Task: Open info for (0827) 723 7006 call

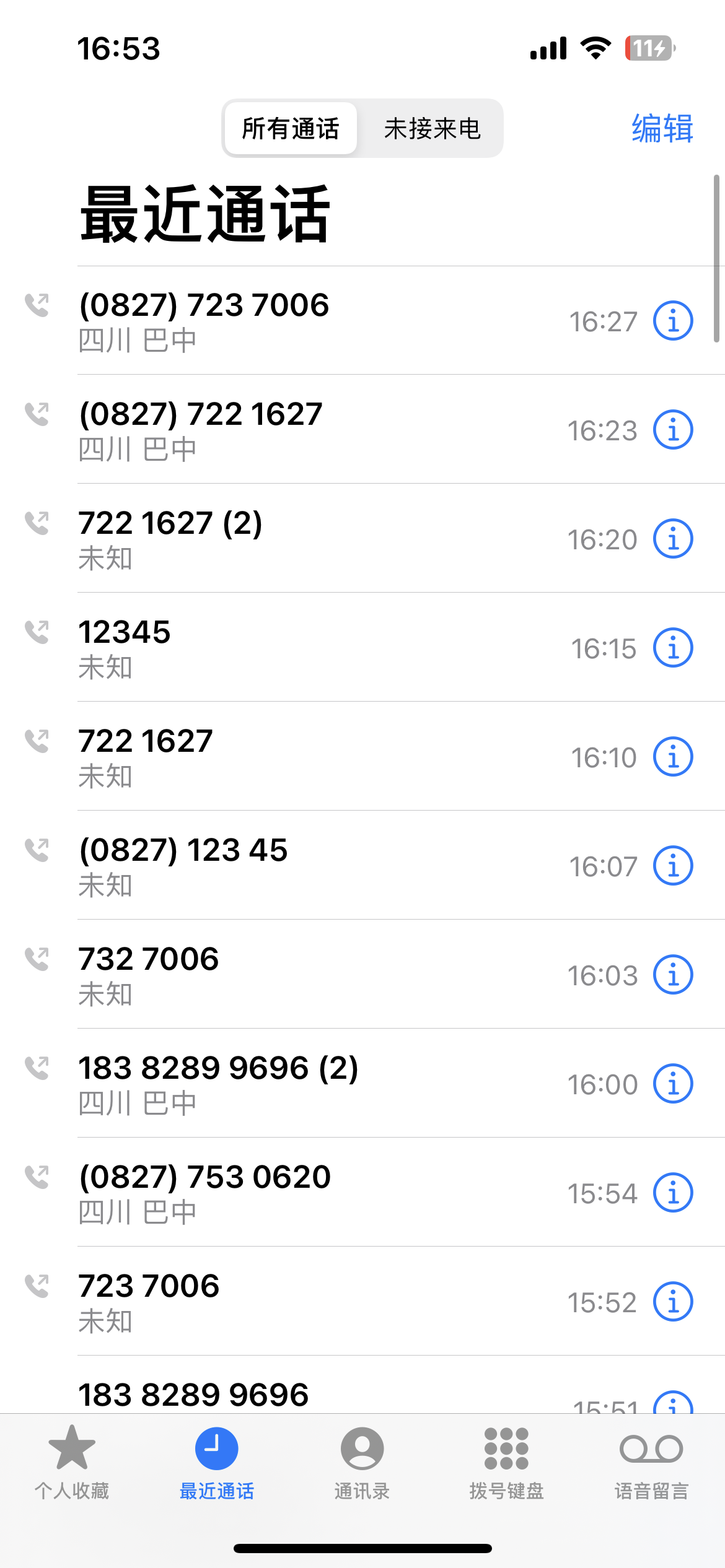Action: click(x=673, y=321)
